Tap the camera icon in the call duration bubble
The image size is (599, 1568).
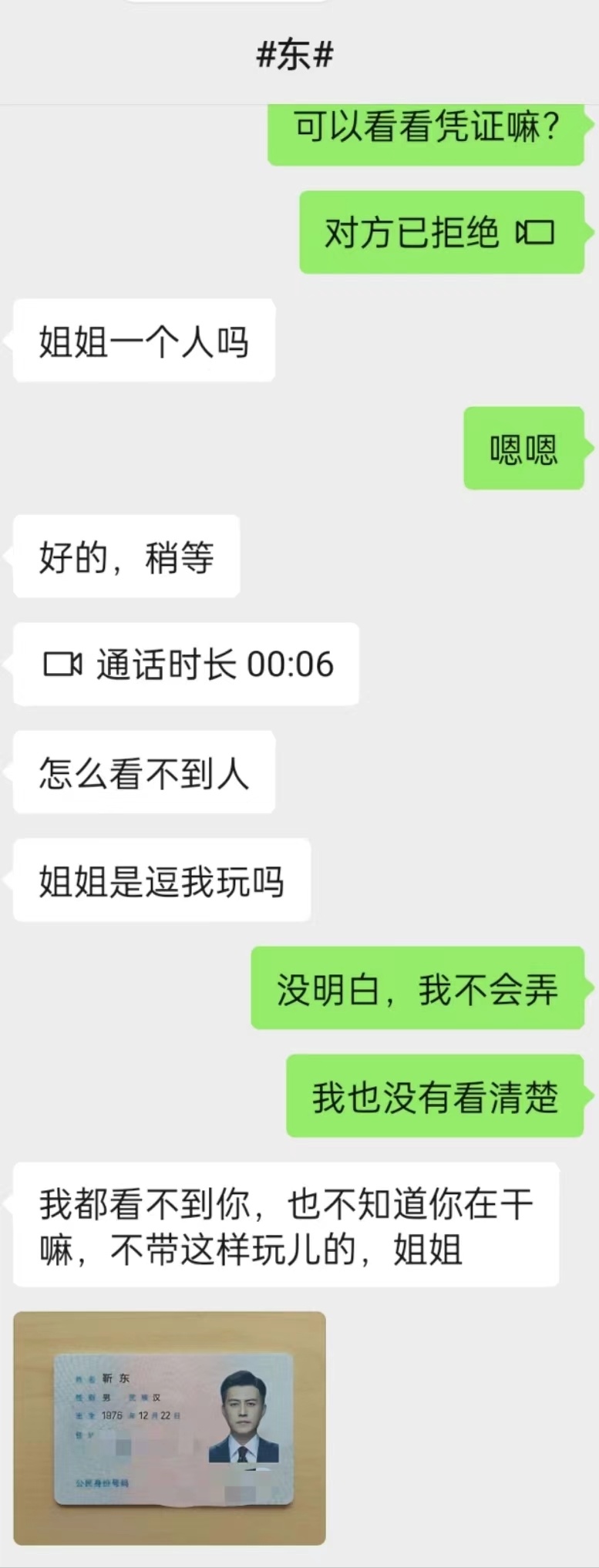(62, 664)
